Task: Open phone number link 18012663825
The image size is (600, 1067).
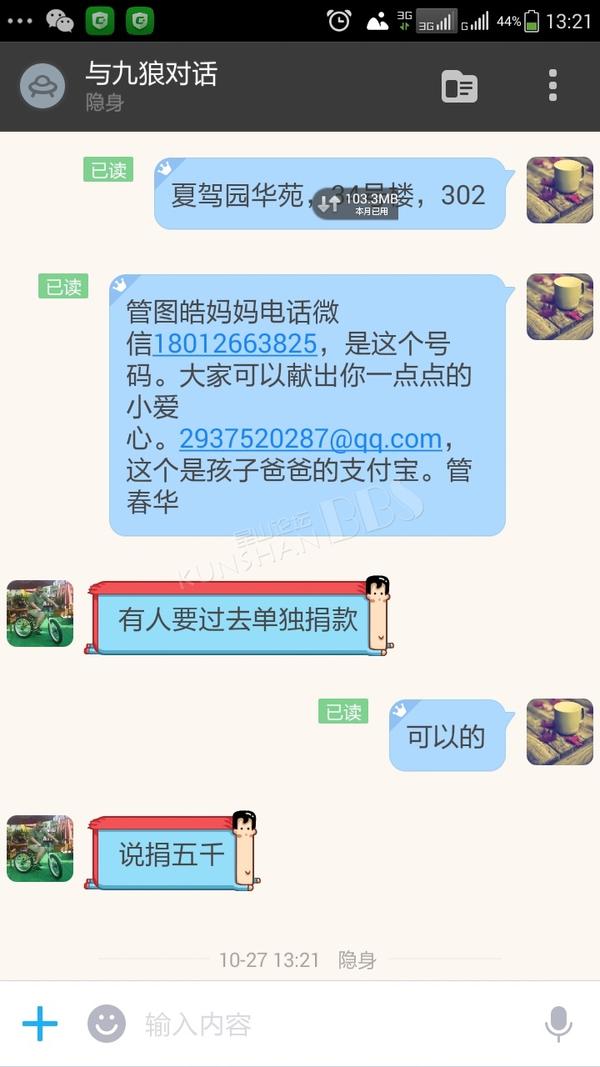Action: pos(235,345)
